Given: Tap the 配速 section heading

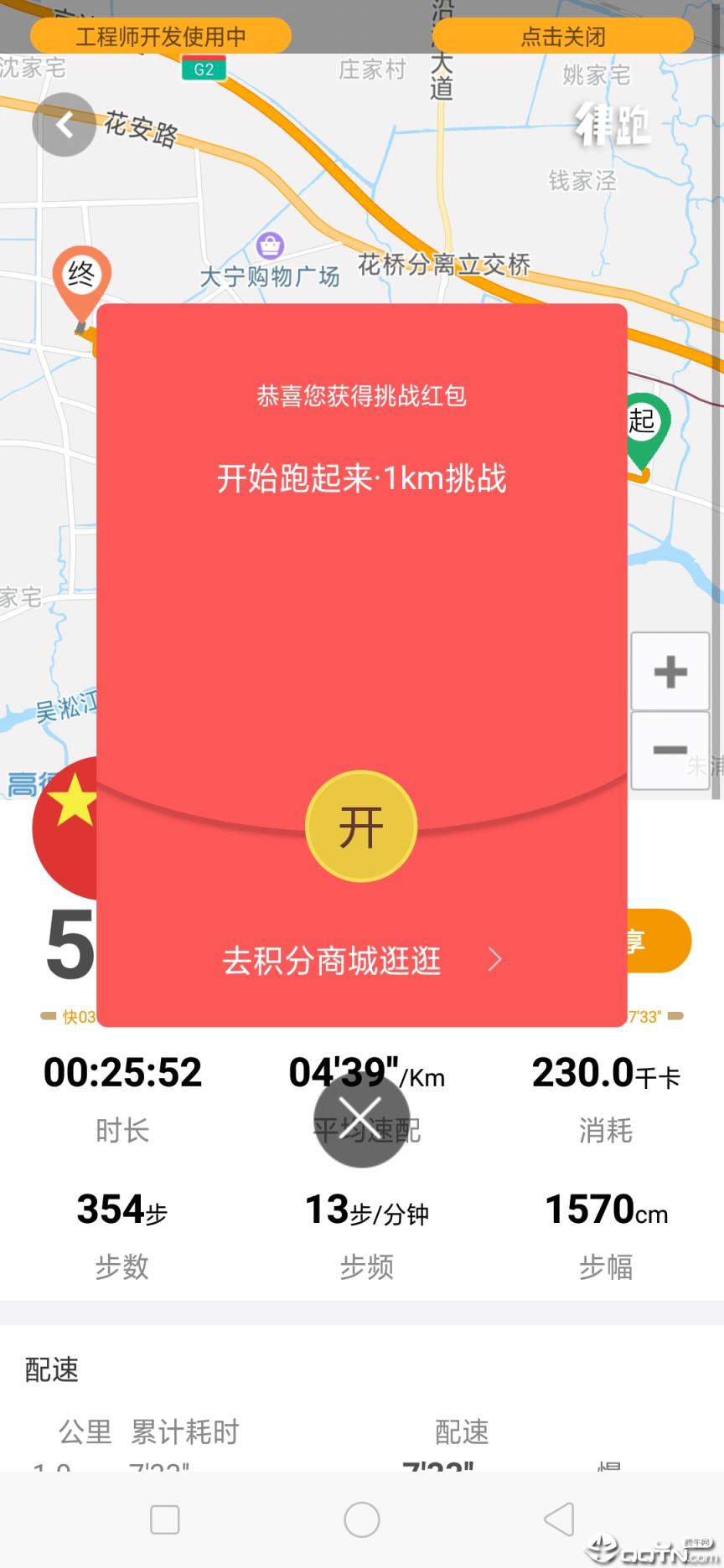Looking at the screenshot, I should click(51, 1370).
